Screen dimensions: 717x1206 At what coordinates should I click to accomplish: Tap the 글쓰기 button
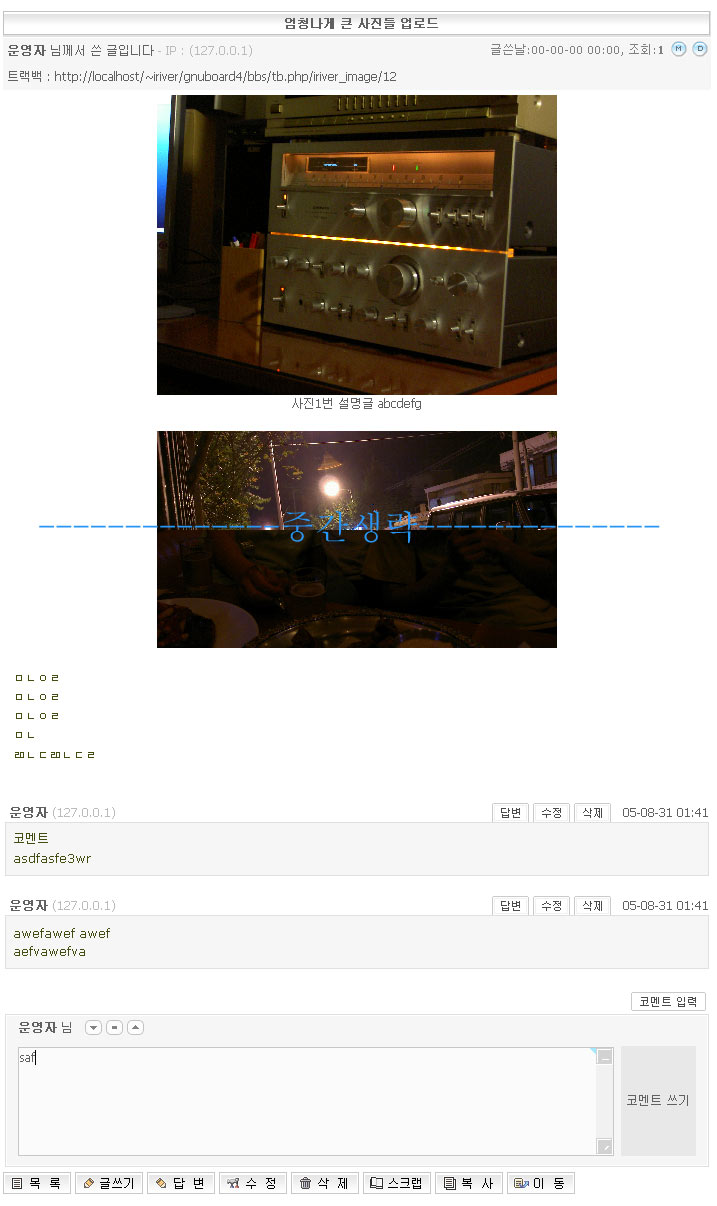[x=109, y=1184]
